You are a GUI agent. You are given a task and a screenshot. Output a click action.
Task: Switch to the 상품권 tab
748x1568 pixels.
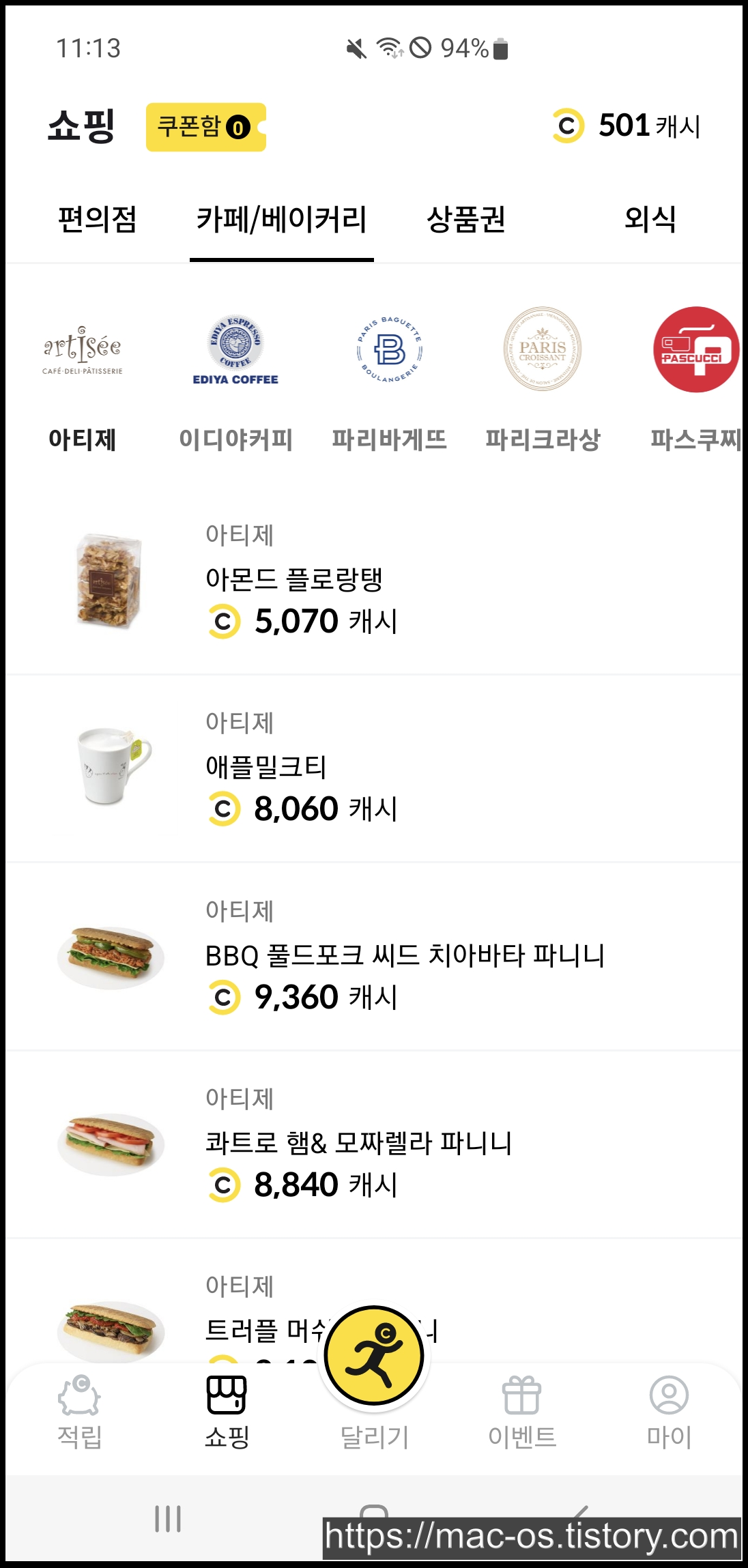(465, 220)
